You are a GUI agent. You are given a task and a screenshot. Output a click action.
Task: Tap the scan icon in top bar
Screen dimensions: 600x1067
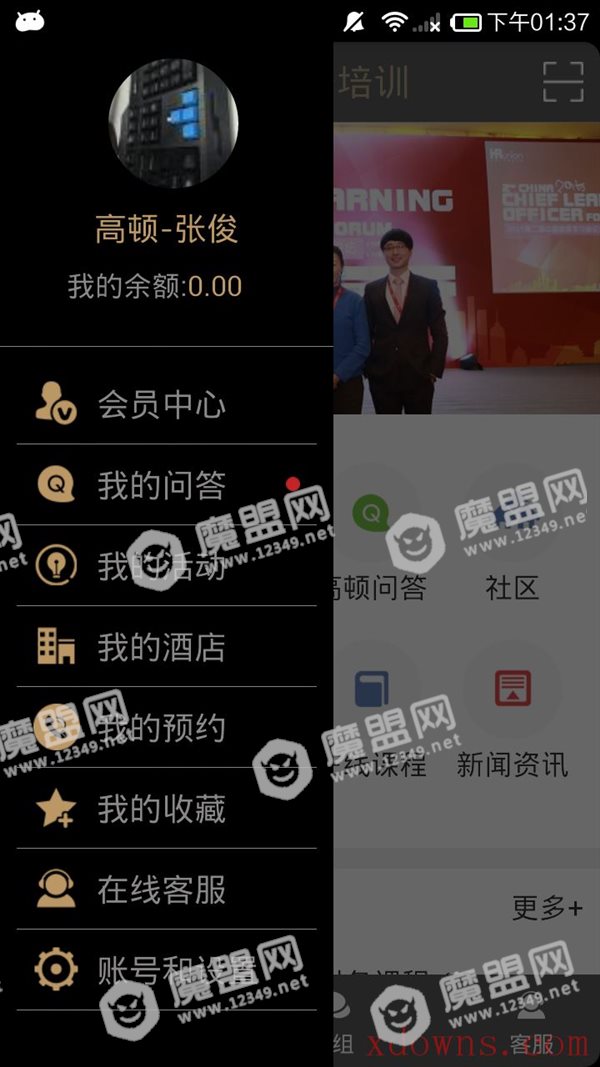[563, 82]
